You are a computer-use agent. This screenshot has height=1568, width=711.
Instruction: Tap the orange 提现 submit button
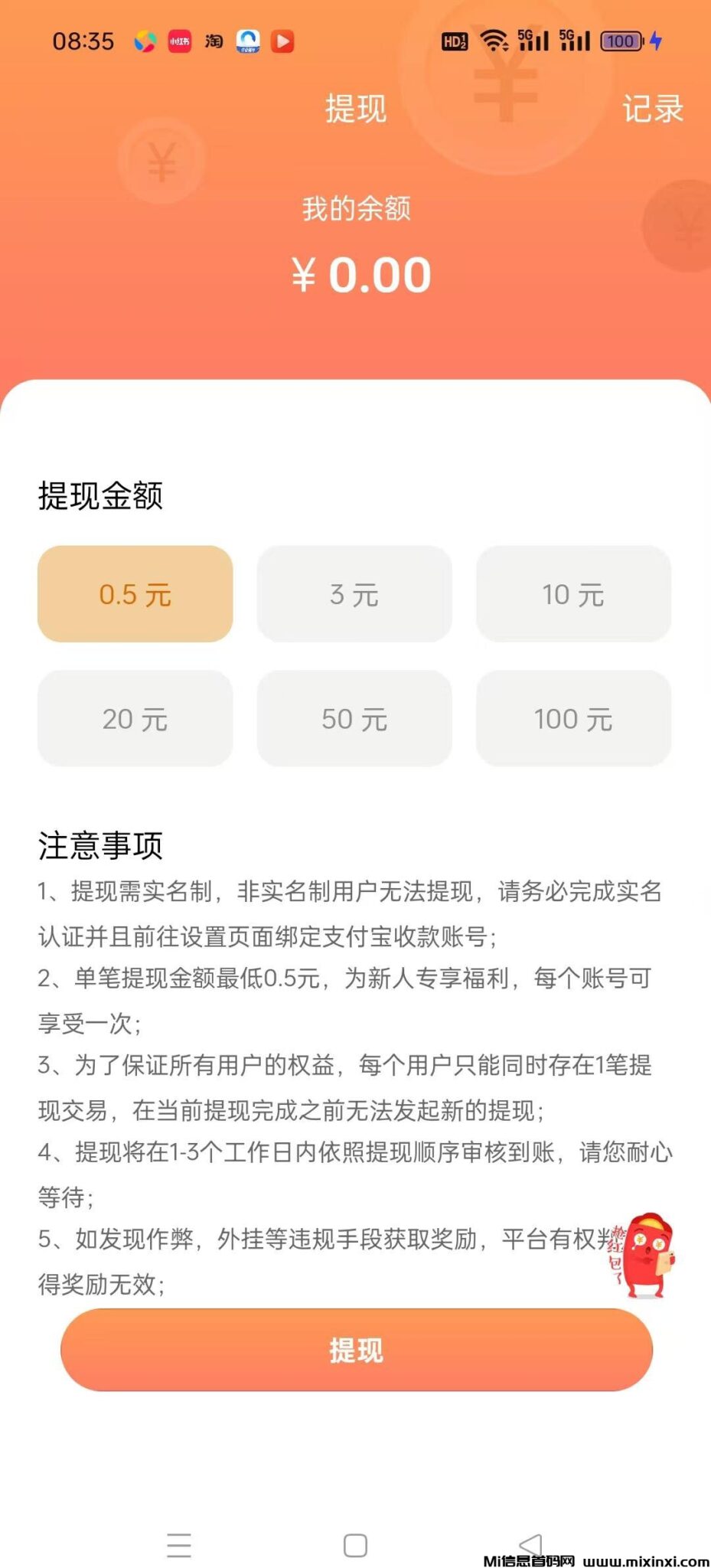pos(356,1350)
